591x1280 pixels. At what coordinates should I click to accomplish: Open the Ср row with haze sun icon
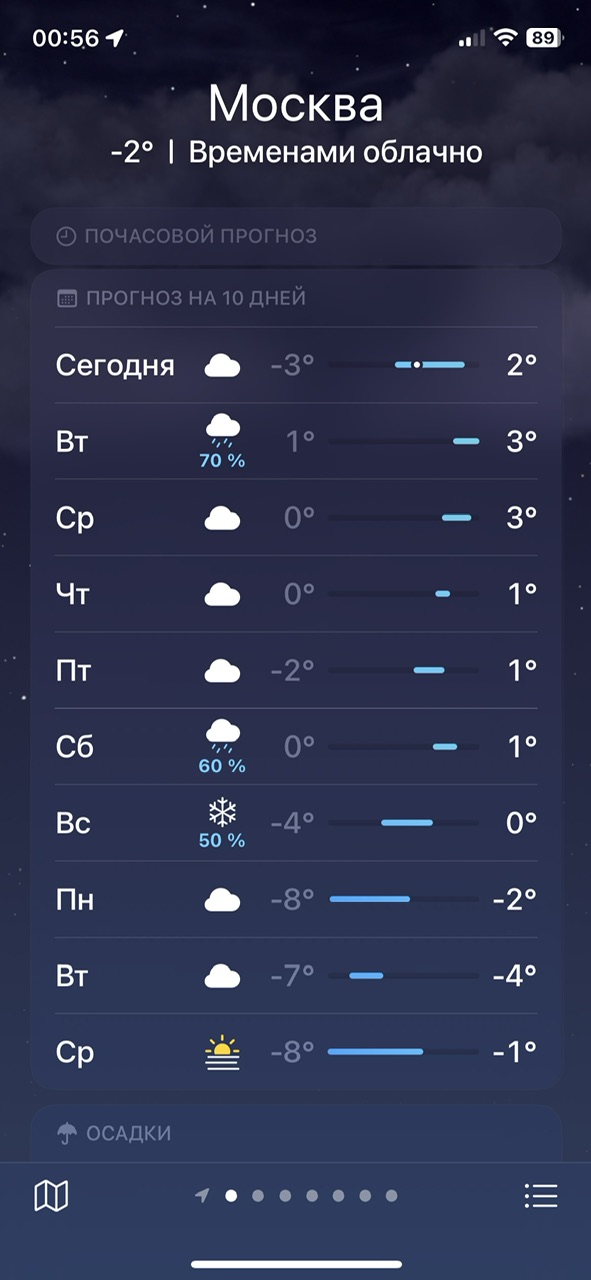click(x=296, y=1052)
